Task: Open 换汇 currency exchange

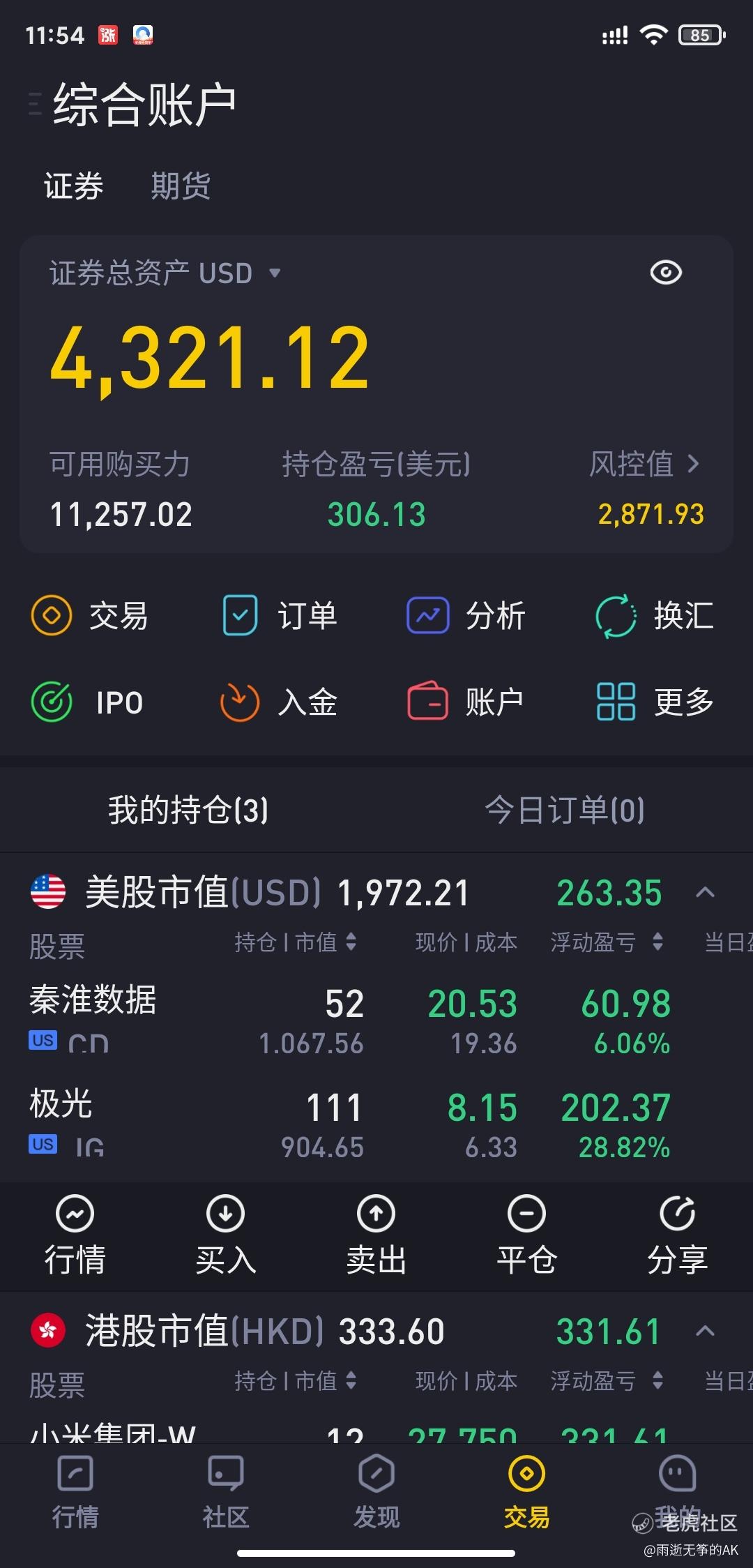Action: pos(654,615)
